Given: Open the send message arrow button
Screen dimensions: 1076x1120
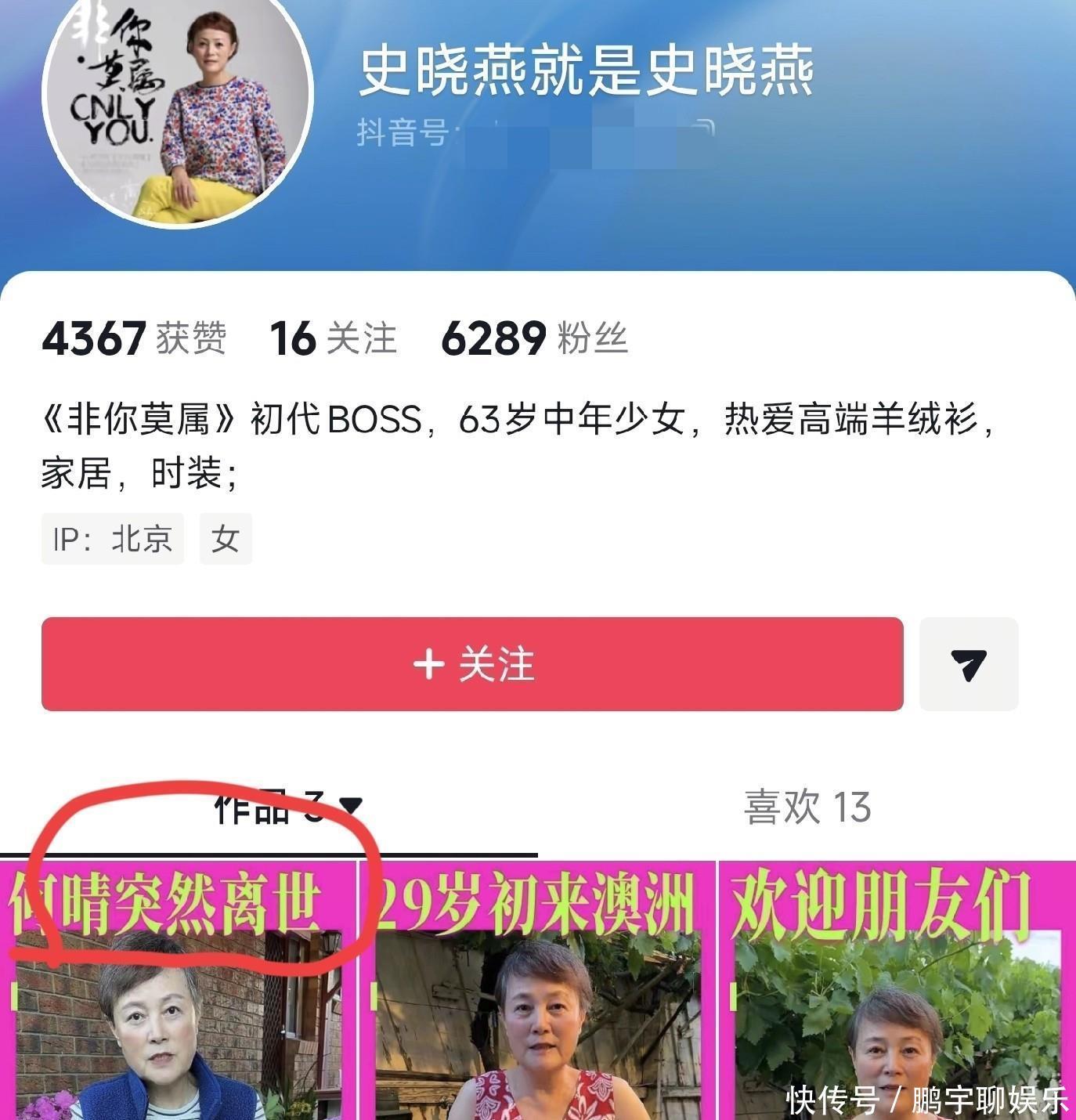Looking at the screenshot, I should [x=969, y=664].
